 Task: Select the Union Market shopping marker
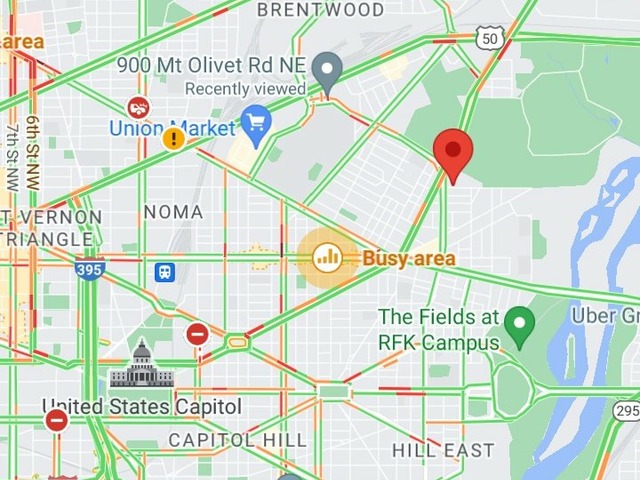coord(258,125)
